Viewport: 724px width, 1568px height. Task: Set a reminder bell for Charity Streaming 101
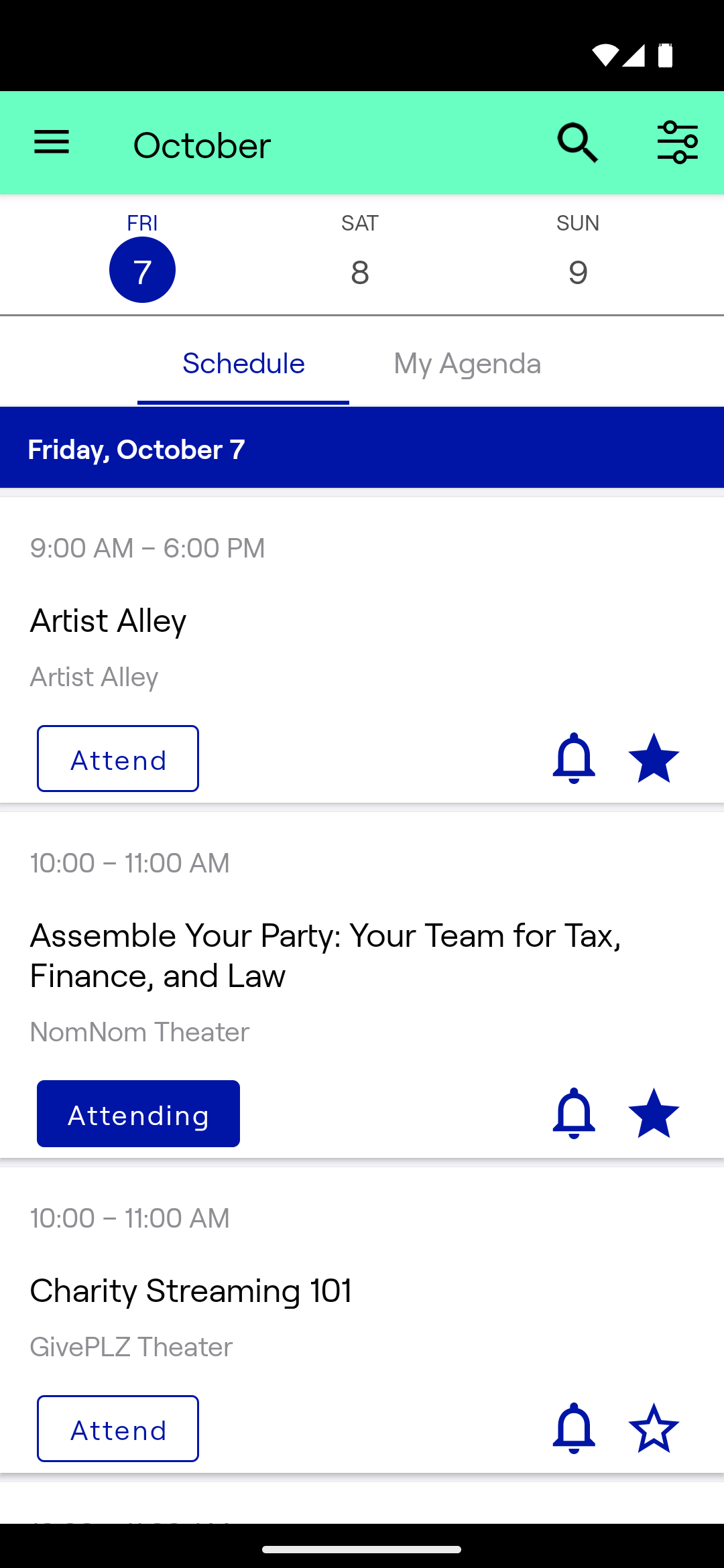(x=574, y=1429)
